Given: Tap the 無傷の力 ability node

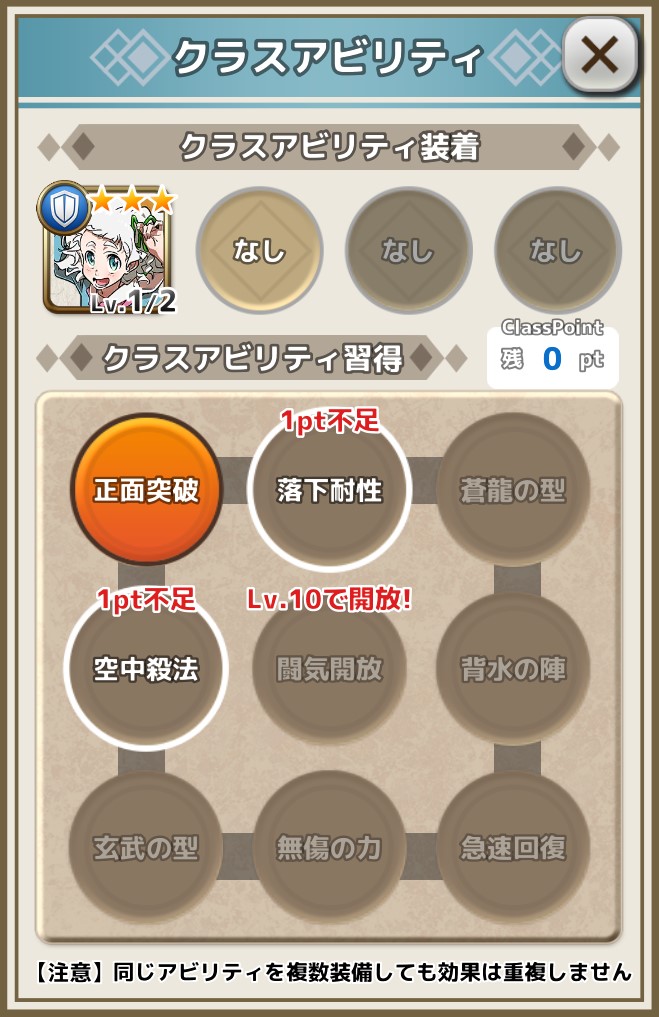Looking at the screenshot, I should click(x=329, y=848).
